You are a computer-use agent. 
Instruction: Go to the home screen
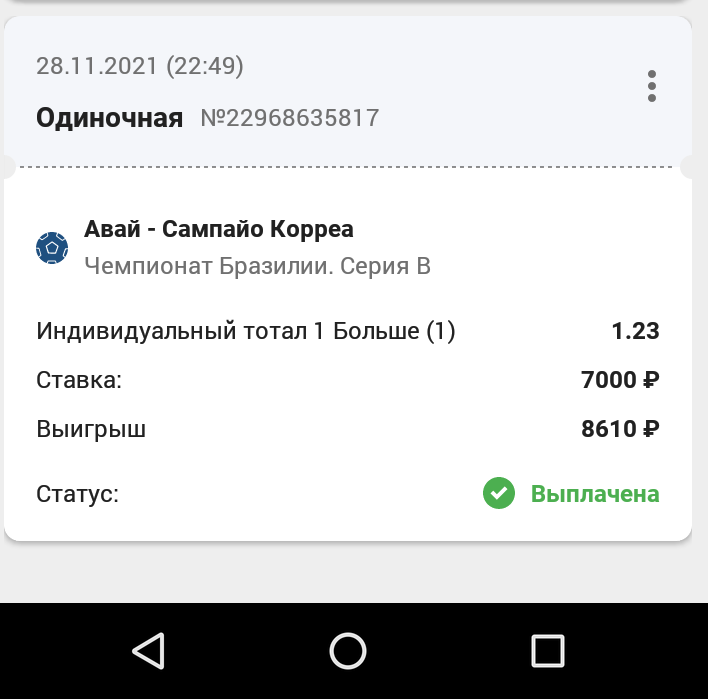[348, 651]
